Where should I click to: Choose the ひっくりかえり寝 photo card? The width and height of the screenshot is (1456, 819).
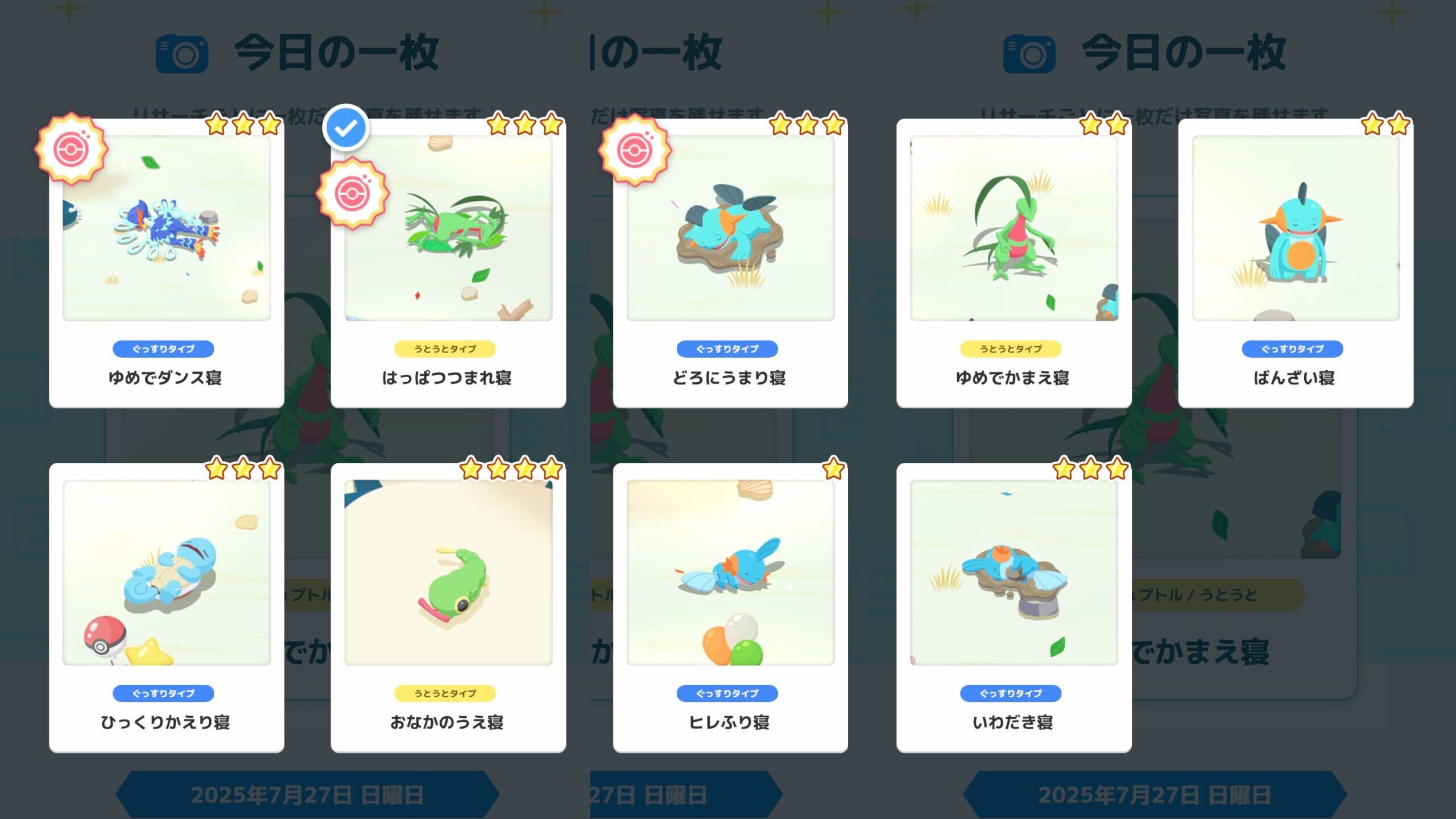[166, 607]
